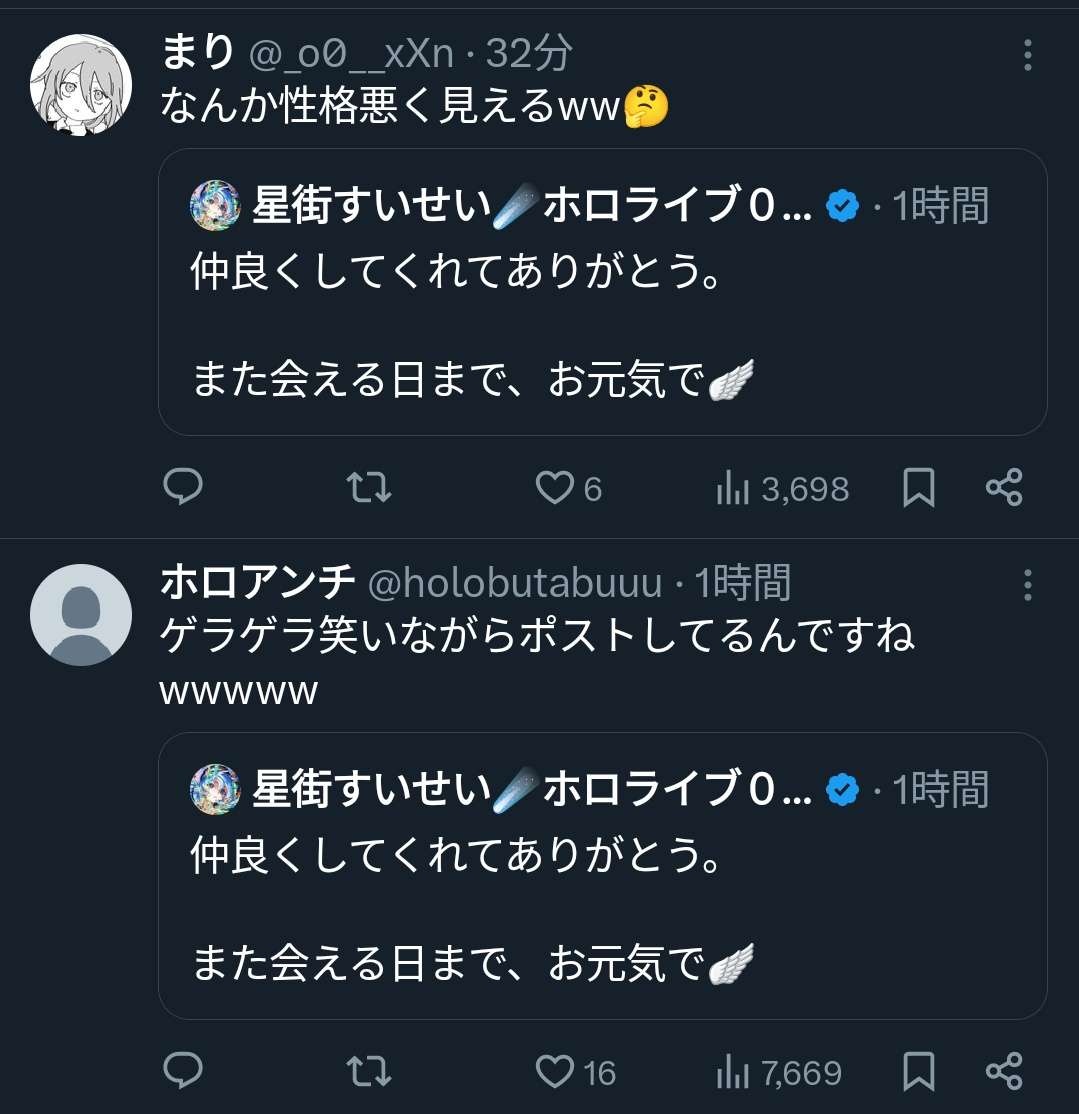Viewport: 1079px width, 1114px height.
Task: Share まり's post
Action: pos(1004,488)
